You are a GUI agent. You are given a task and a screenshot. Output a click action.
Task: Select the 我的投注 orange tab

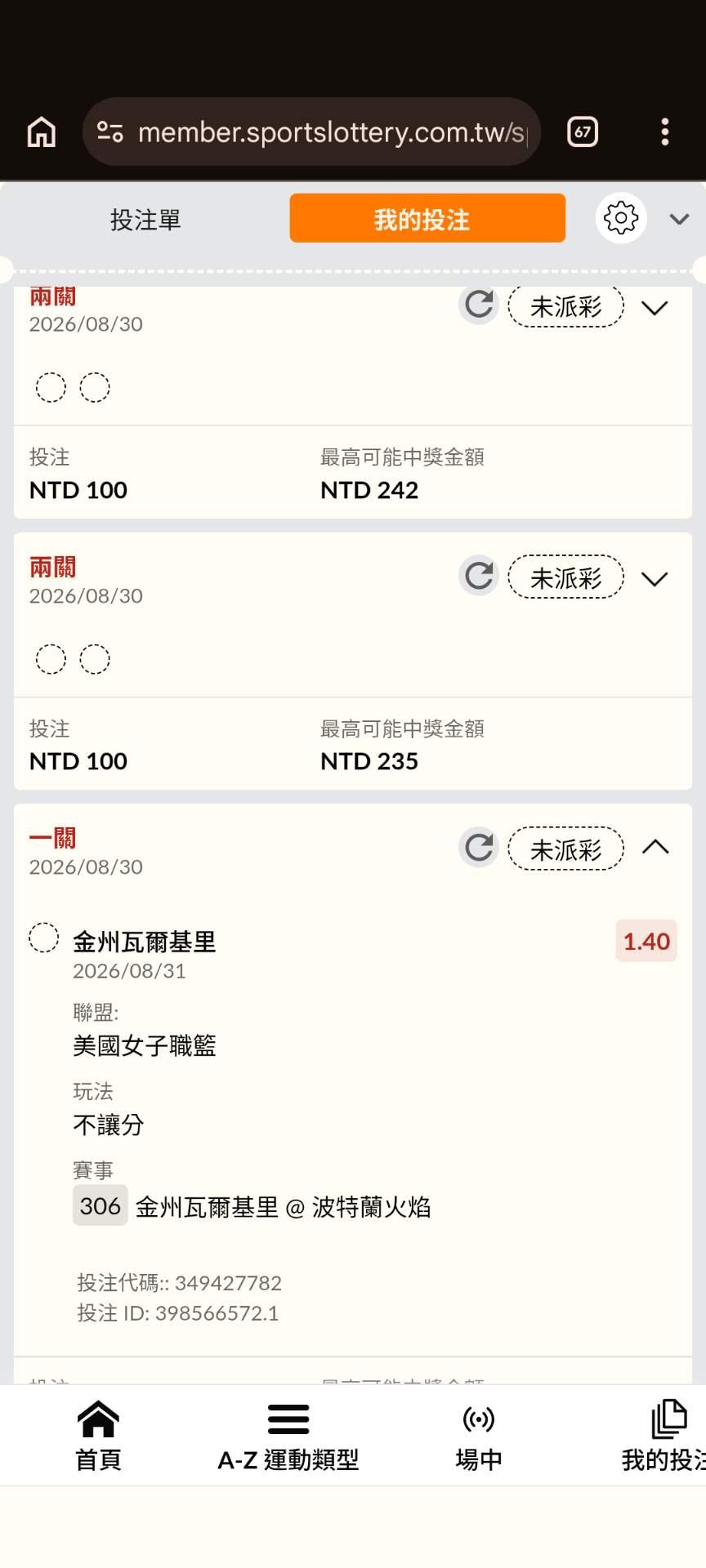[427, 218]
